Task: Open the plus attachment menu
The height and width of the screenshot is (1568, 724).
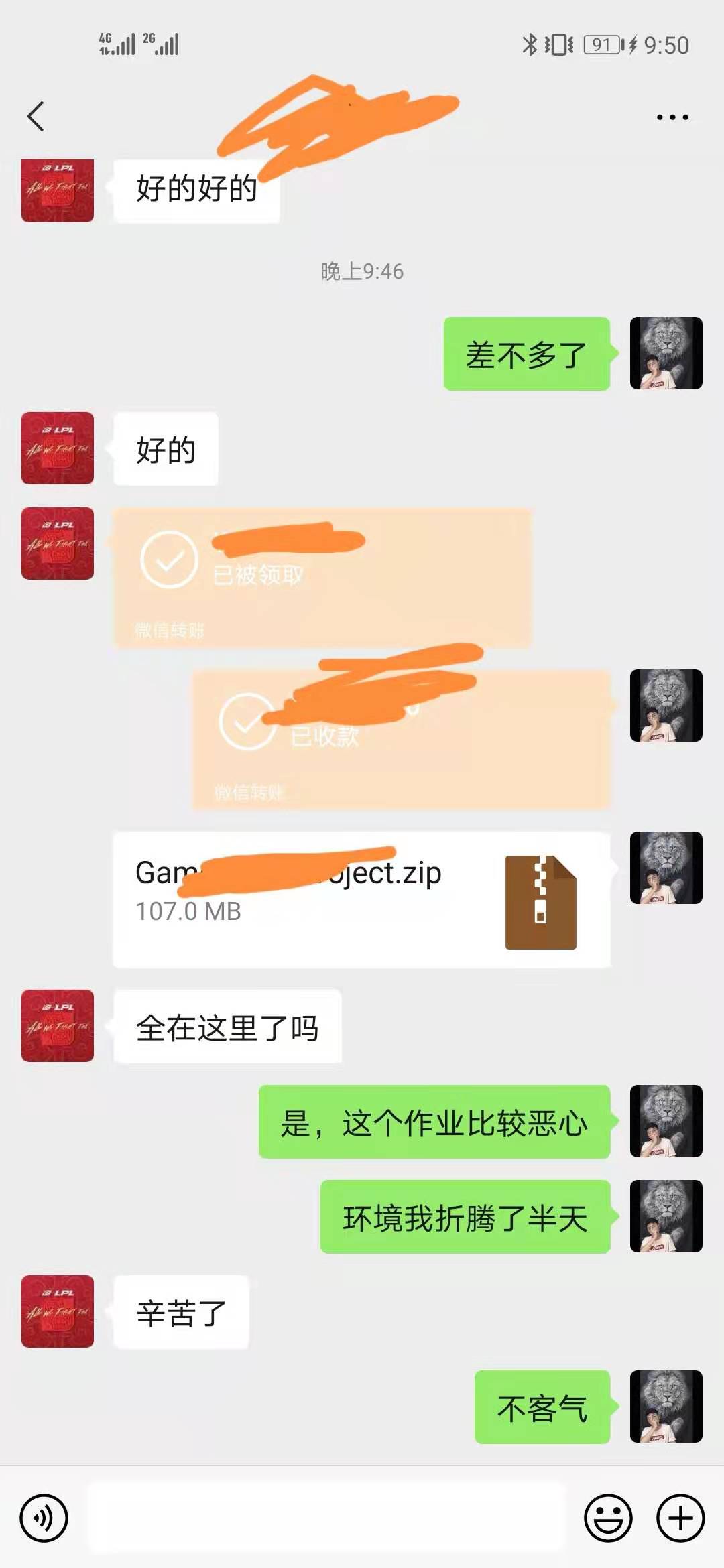Action: click(680, 1518)
